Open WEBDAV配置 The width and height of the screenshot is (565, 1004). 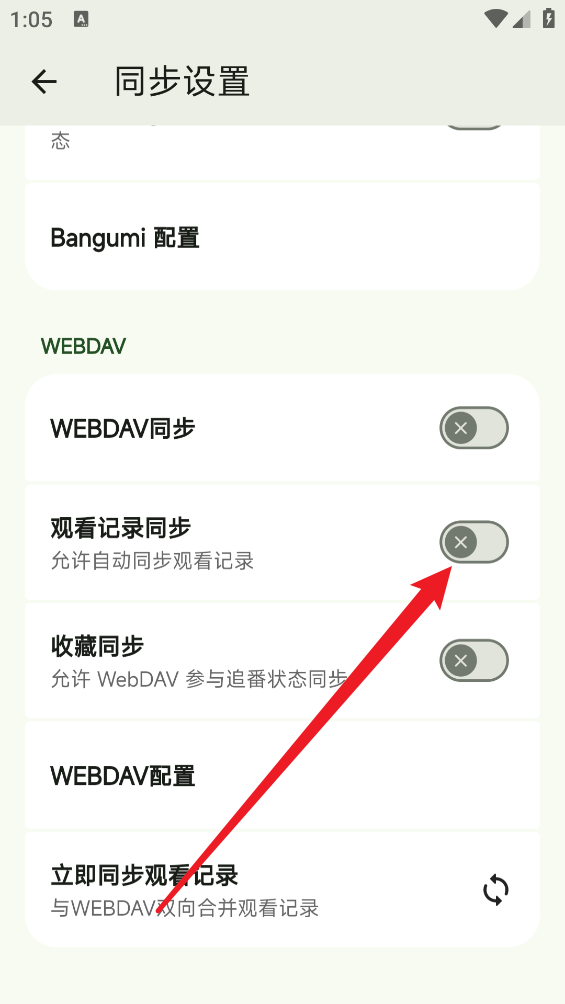282,775
